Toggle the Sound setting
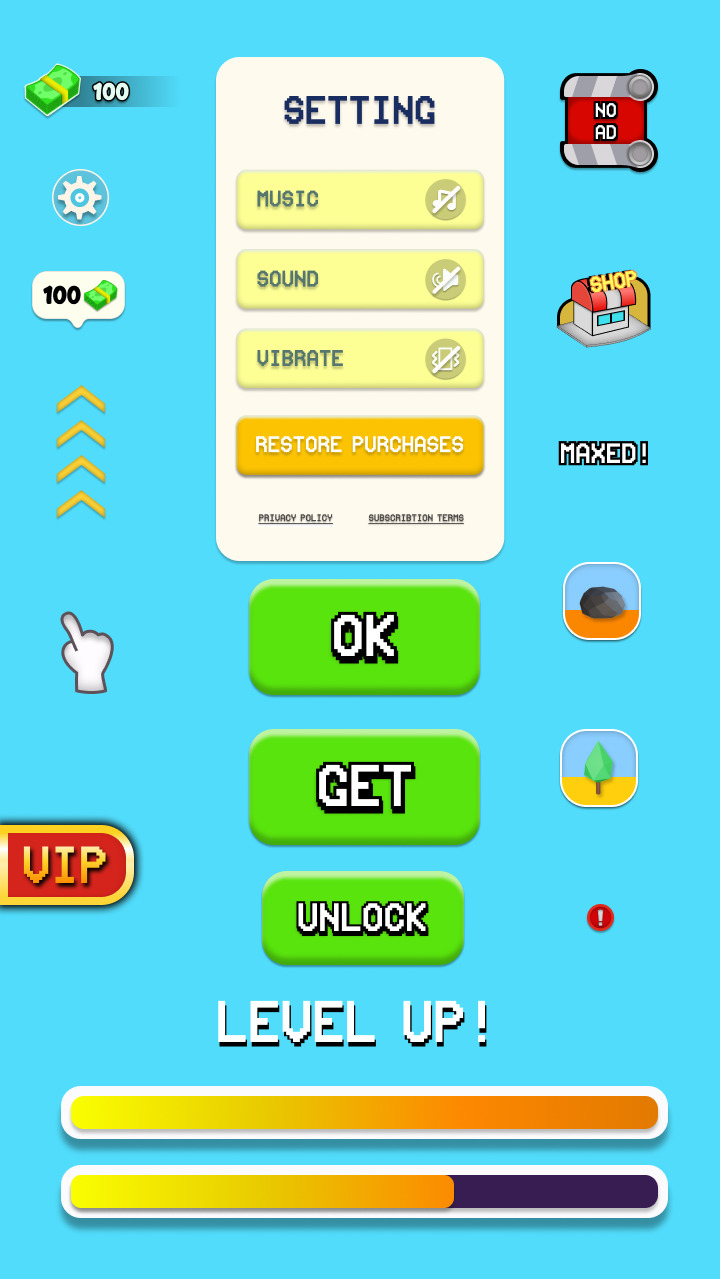This screenshot has height=1279, width=720. click(x=445, y=279)
